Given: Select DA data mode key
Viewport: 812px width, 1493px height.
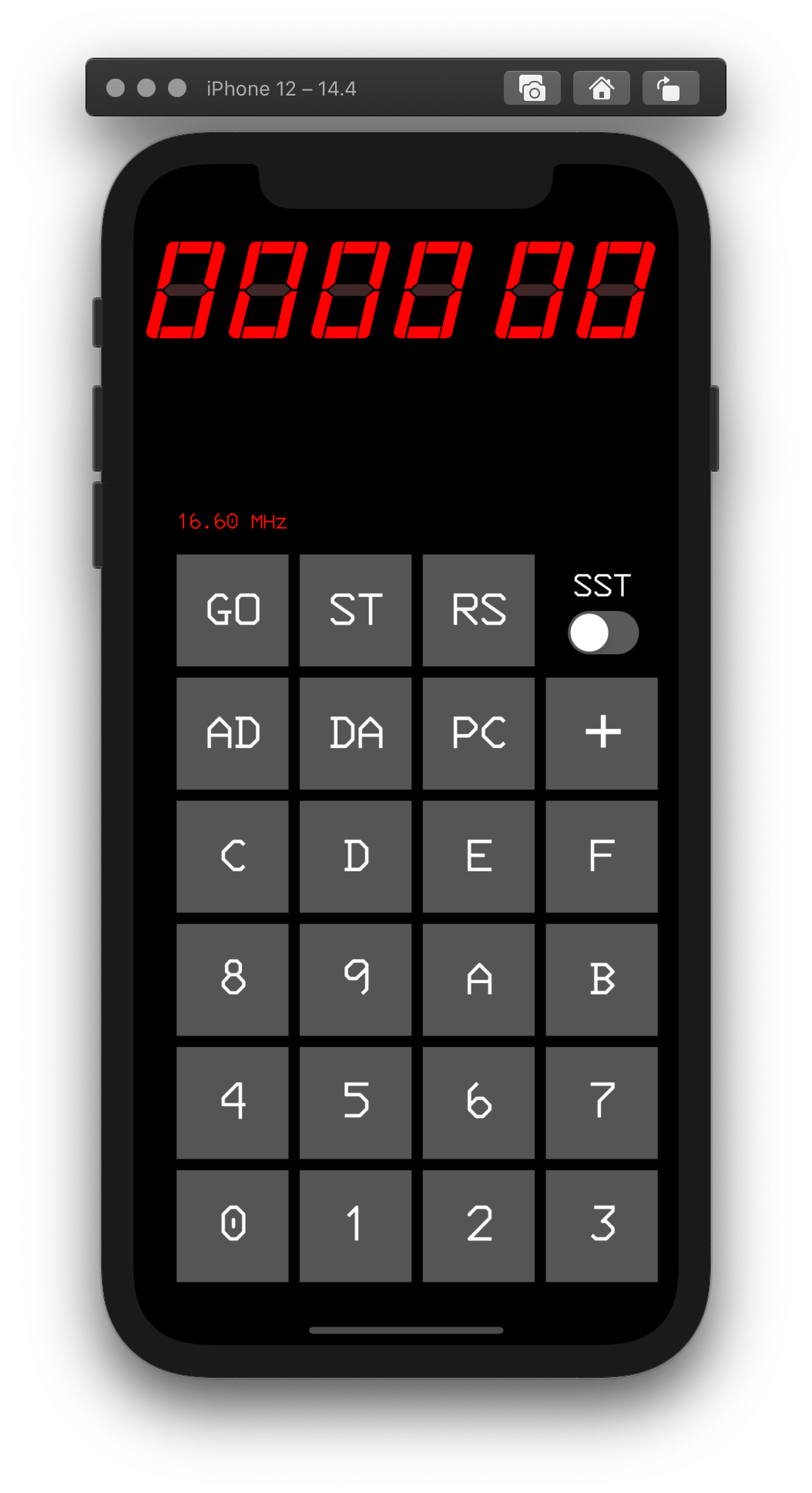Looking at the screenshot, I should point(355,733).
